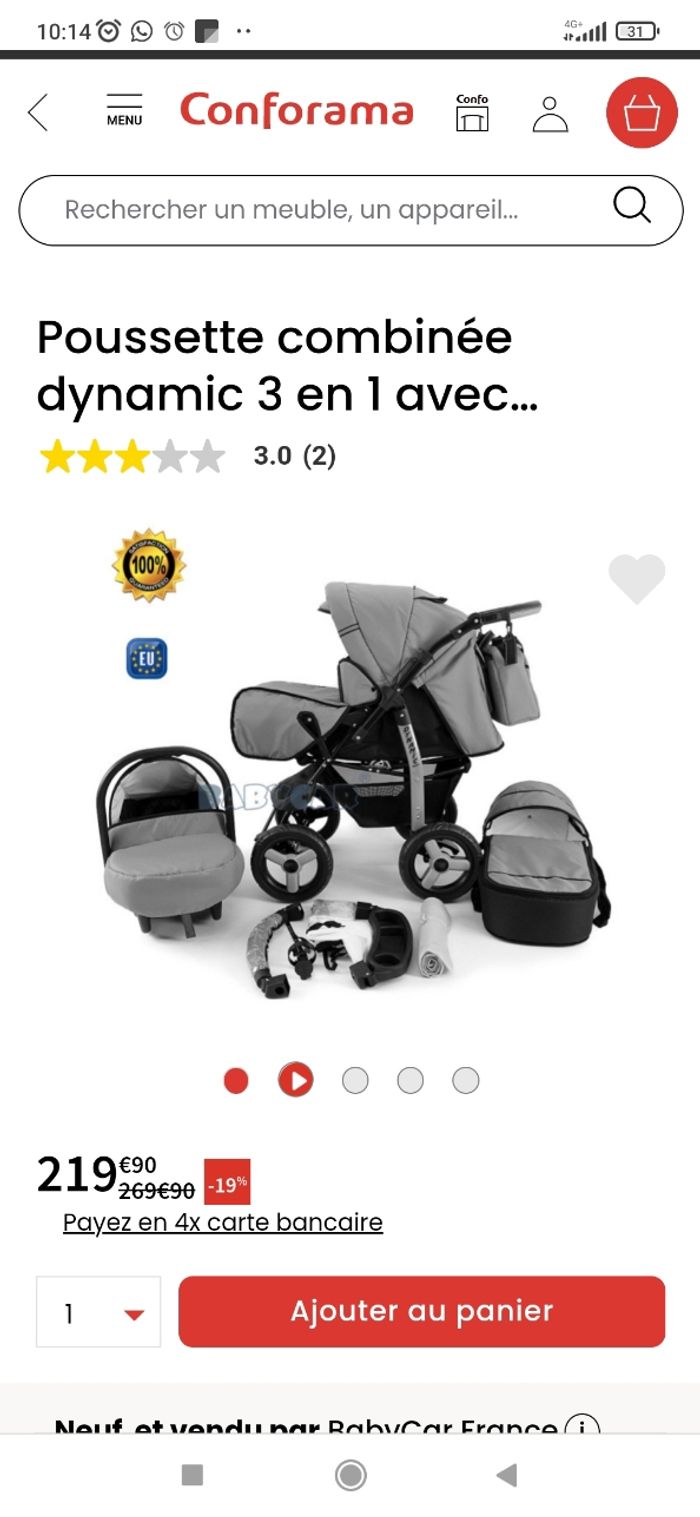Expand the quantity dropdown
This screenshot has height=1517, width=700.
click(x=98, y=1312)
